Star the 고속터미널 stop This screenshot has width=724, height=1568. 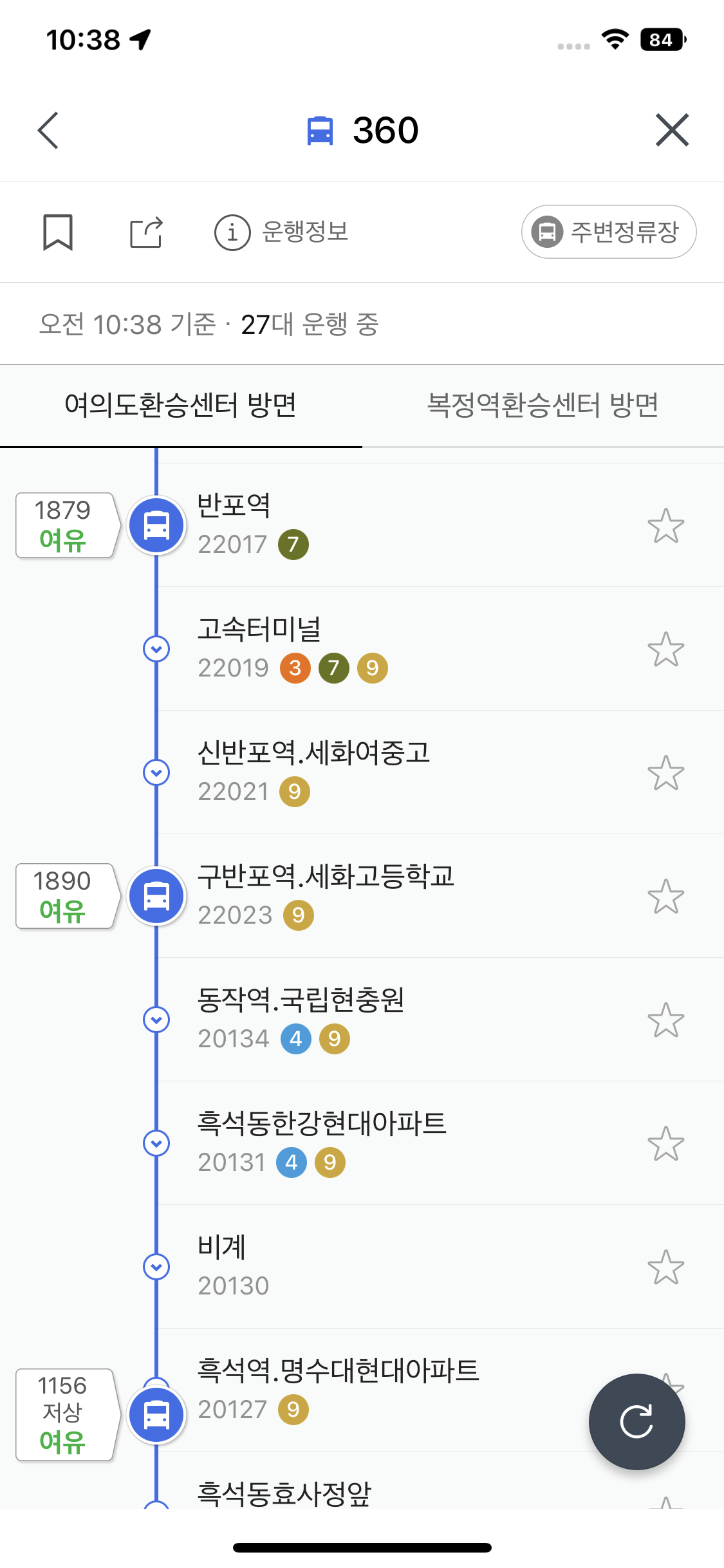coord(665,649)
